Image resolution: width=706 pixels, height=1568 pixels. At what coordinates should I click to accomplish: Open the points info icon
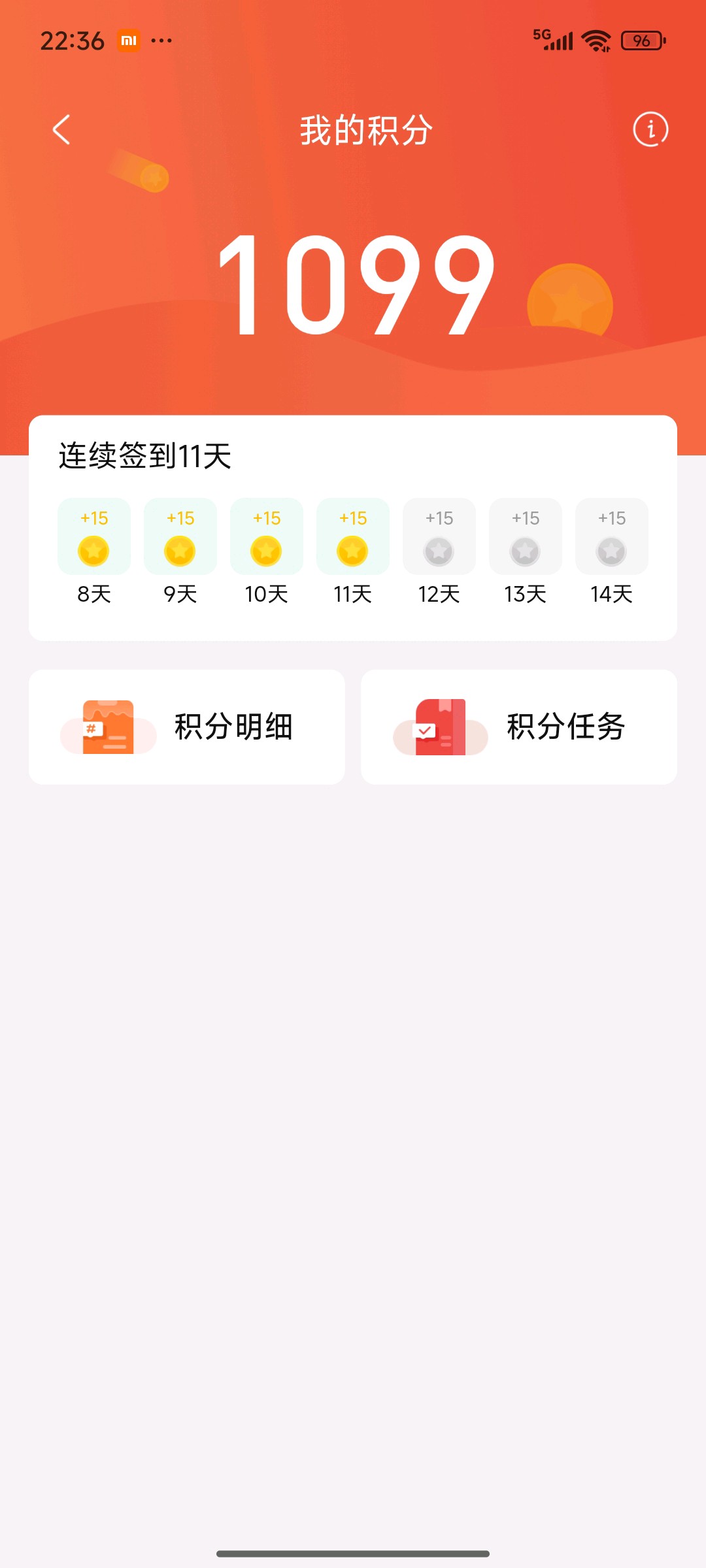pos(650,129)
